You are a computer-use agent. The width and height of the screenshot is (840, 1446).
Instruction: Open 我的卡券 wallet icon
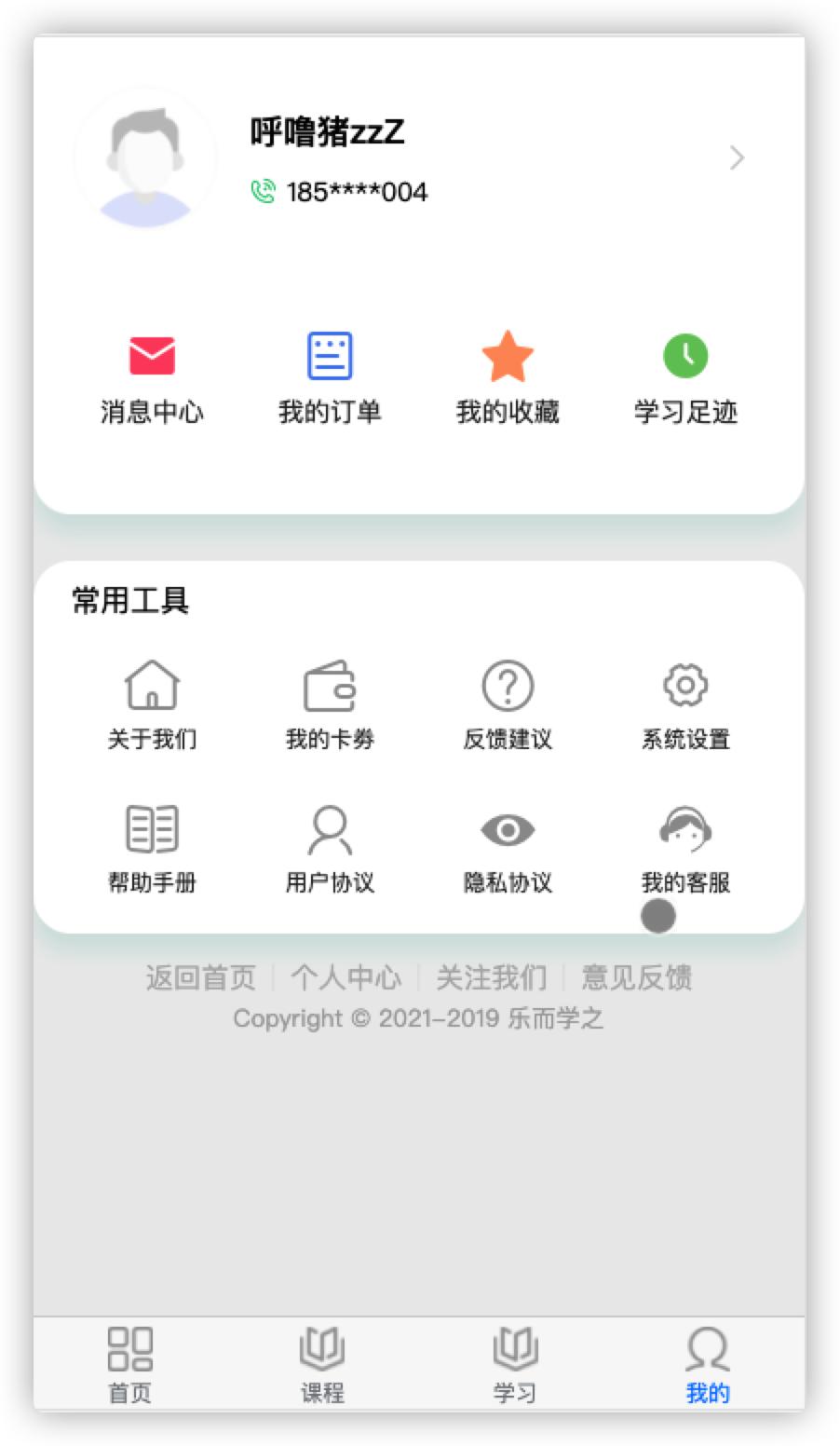(x=330, y=685)
